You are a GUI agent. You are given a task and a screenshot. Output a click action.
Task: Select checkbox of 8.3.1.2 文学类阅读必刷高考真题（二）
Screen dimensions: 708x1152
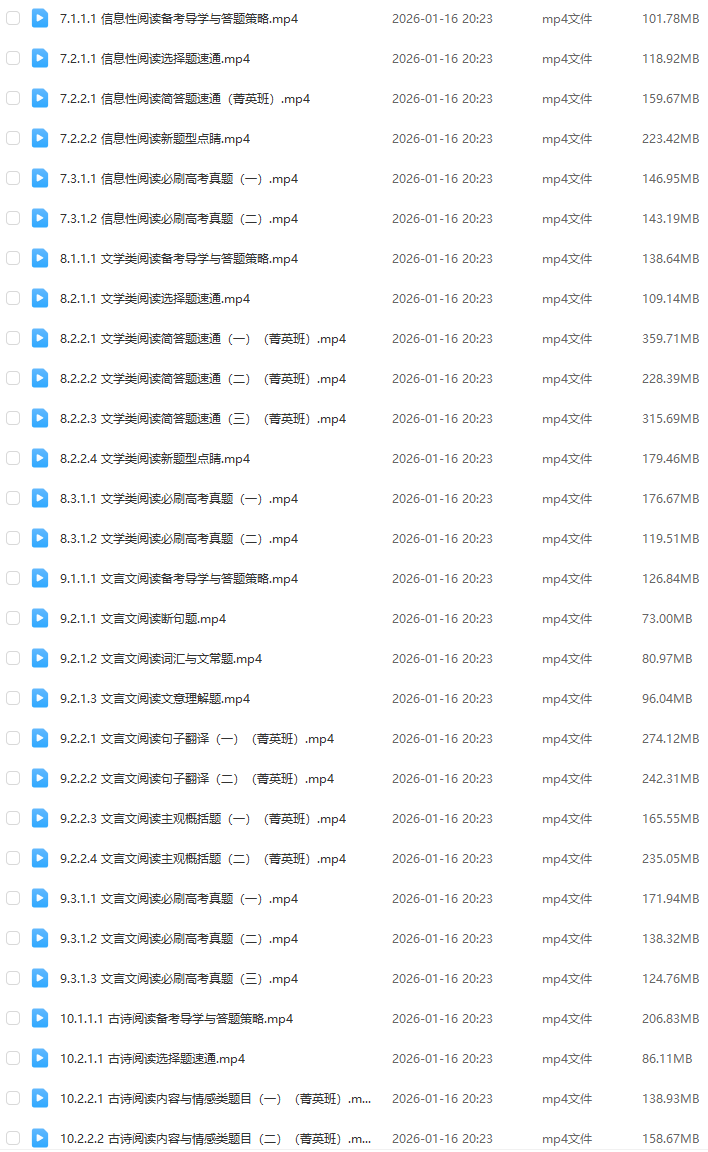13,538
